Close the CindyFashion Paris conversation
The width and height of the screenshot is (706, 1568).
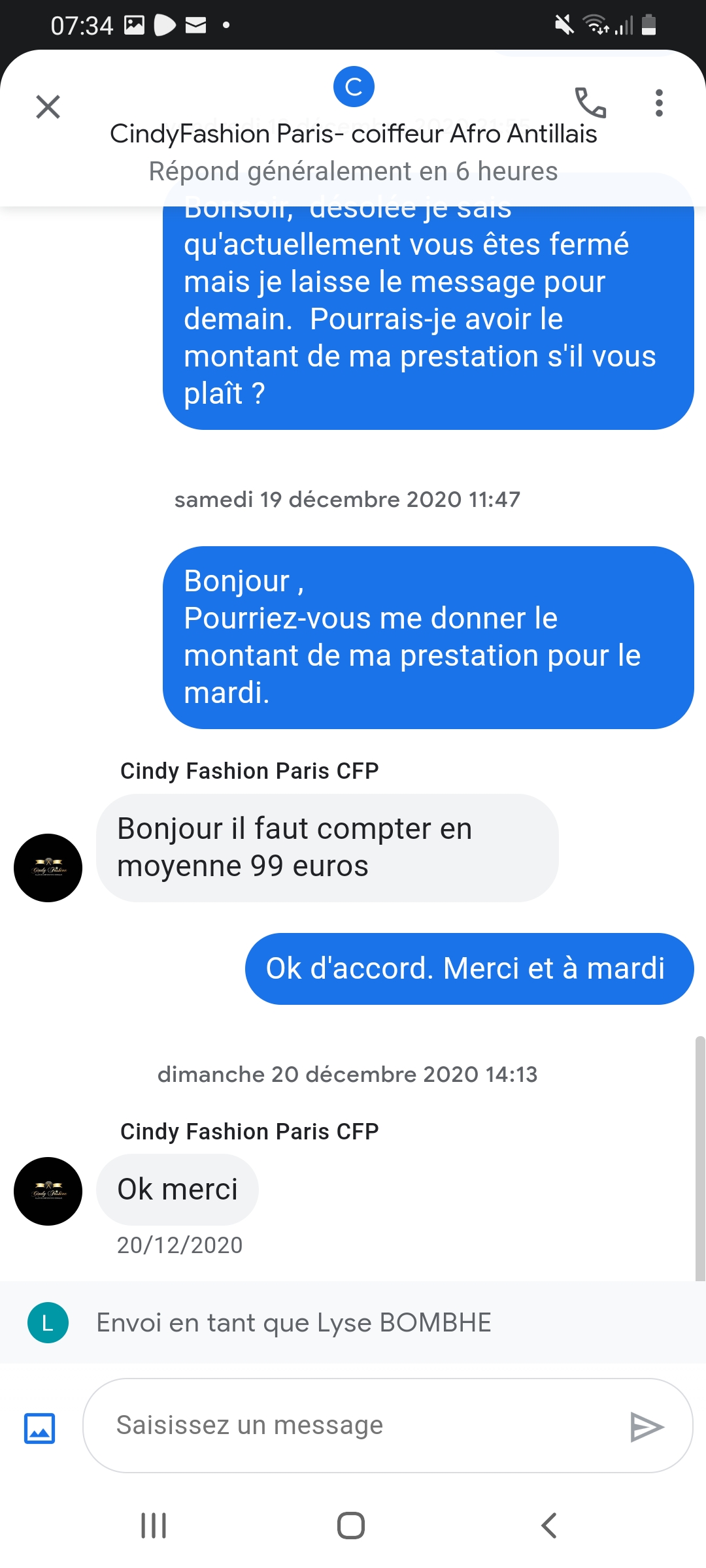[x=48, y=107]
